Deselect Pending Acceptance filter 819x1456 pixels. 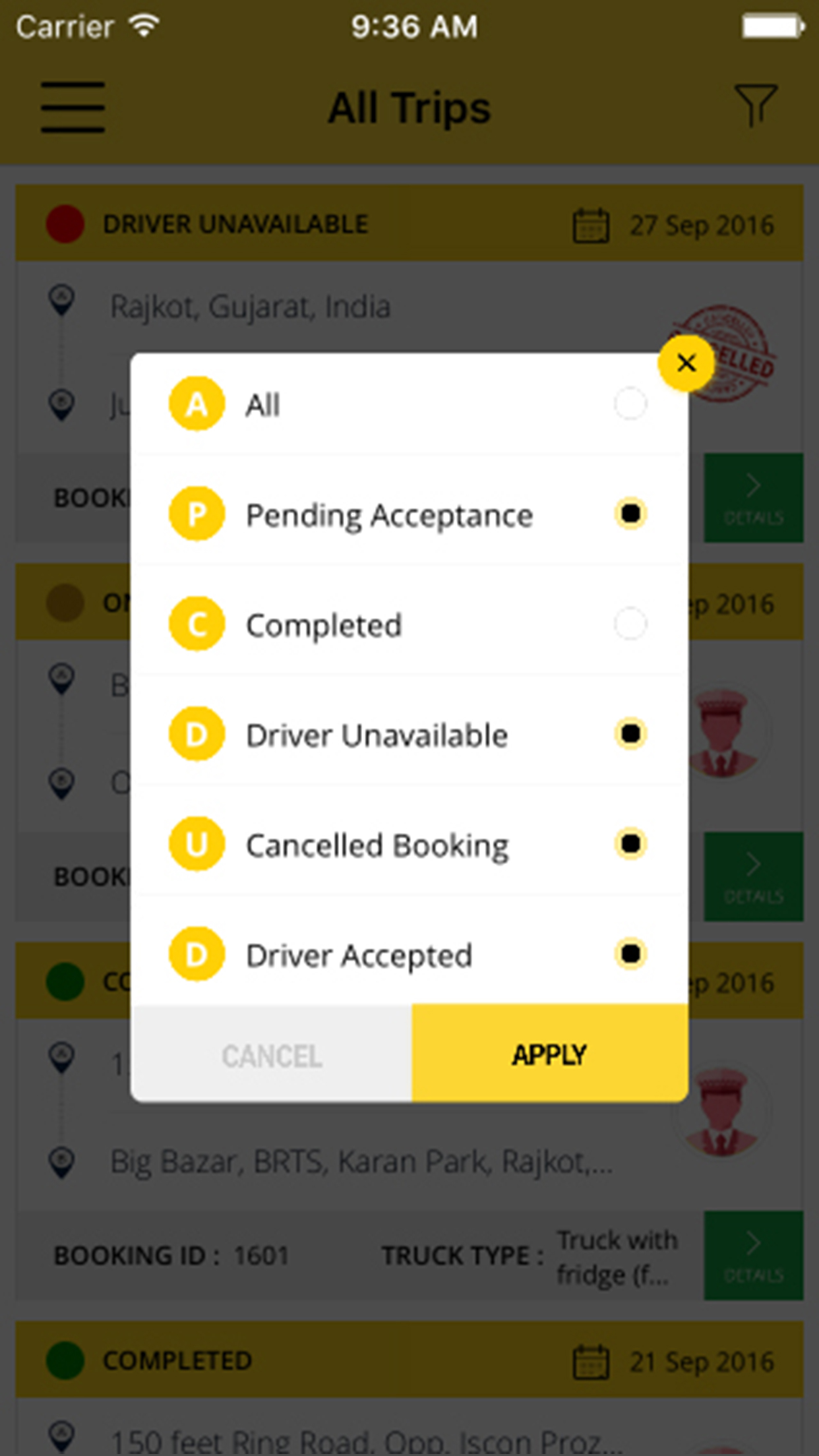[409, 514]
